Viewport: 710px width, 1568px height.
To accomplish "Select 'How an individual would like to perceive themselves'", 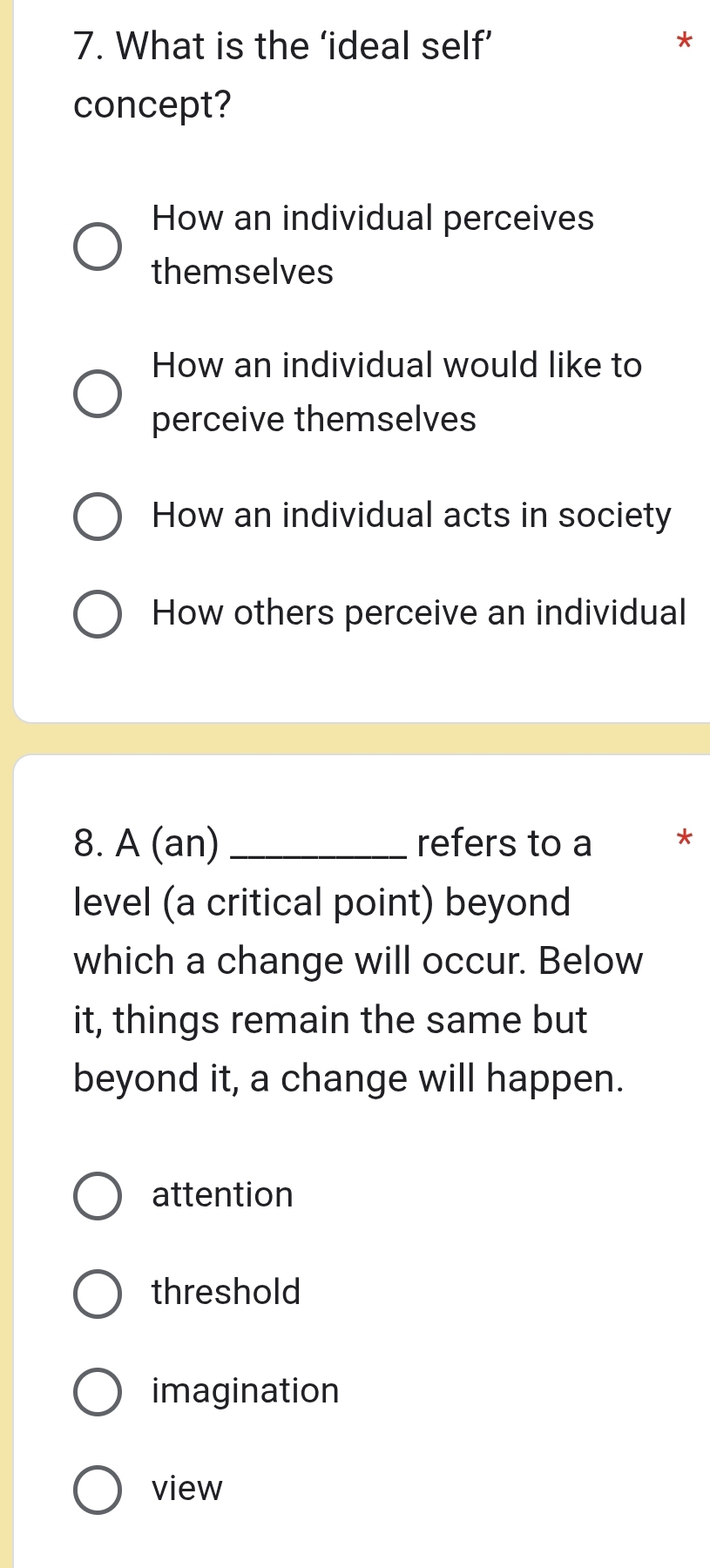I will pyautogui.click(x=98, y=394).
